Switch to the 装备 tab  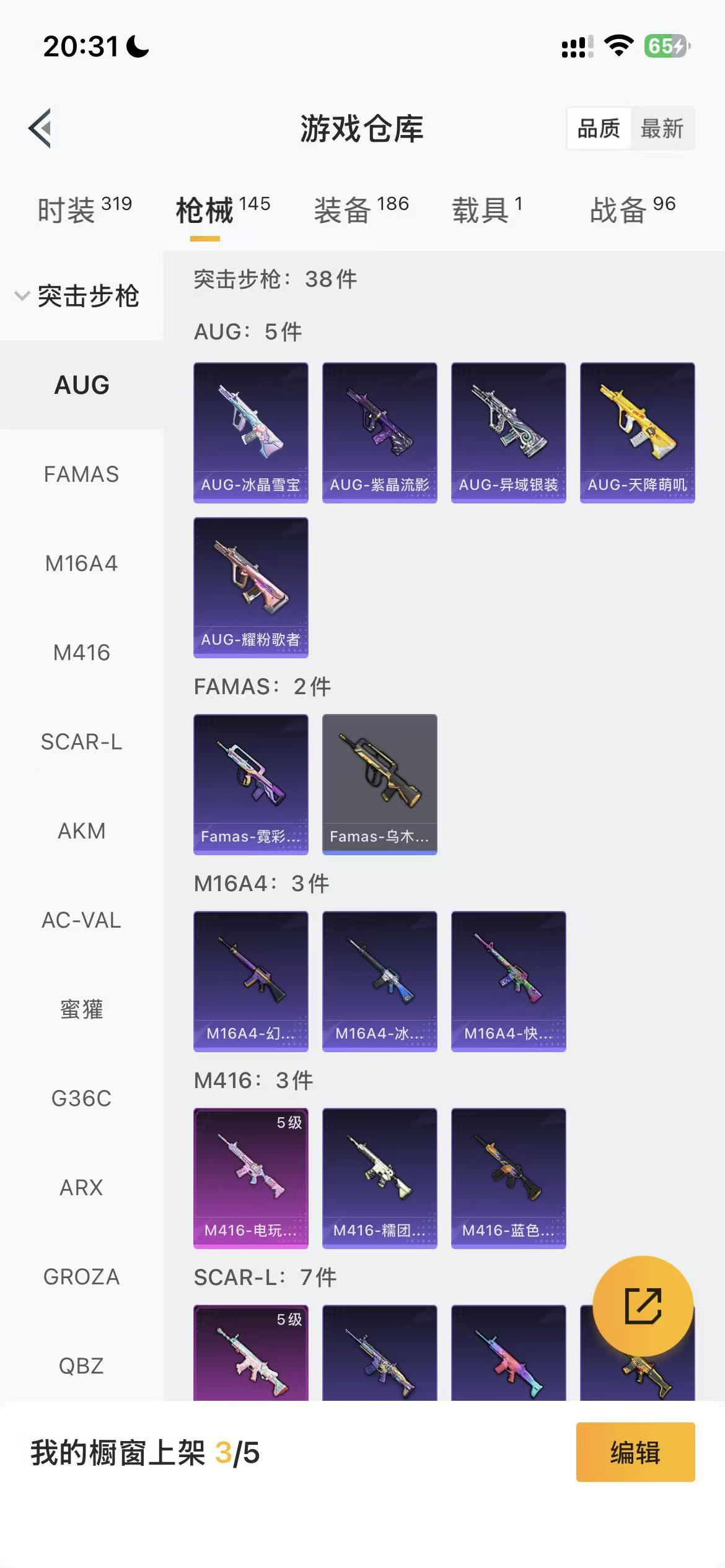[x=361, y=209]
